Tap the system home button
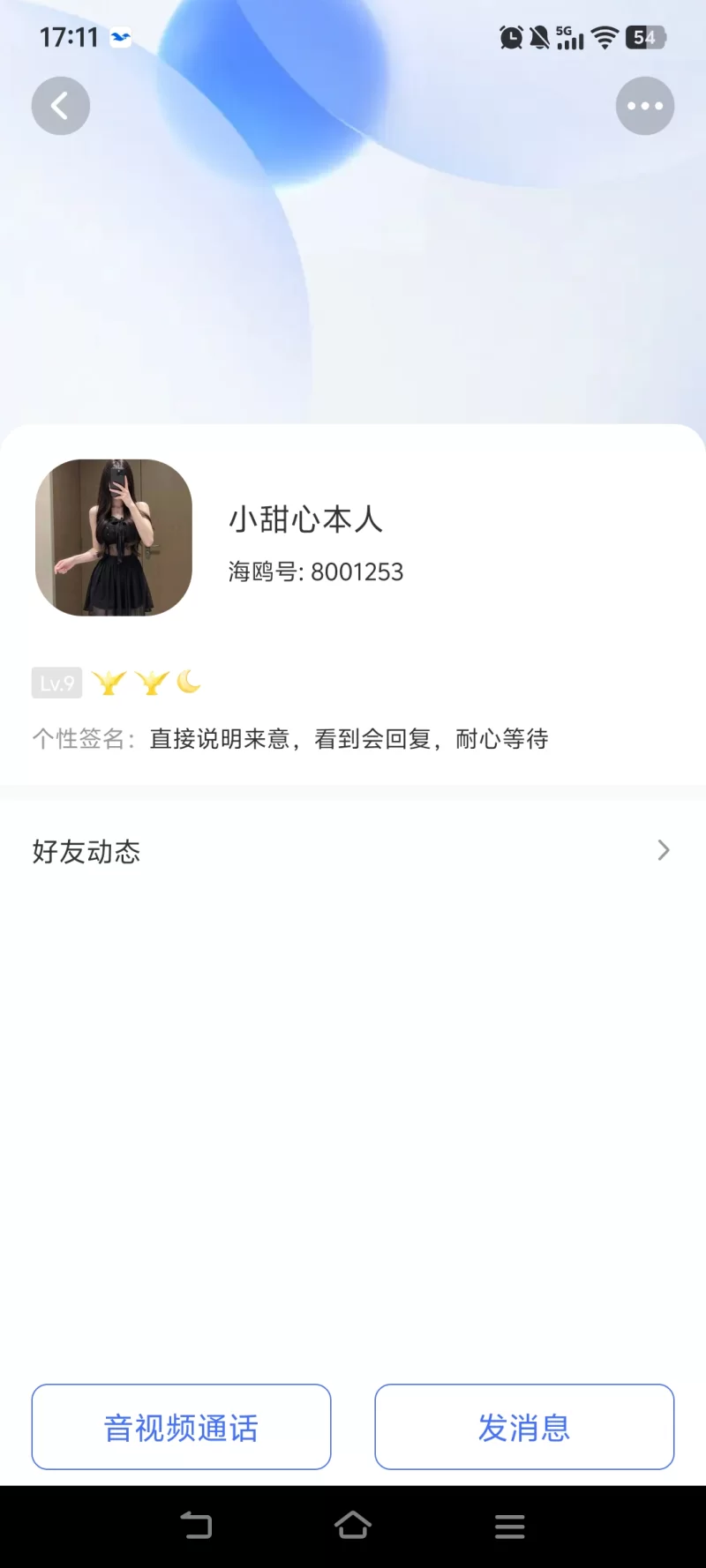The width and height of the screenshot is (706, 1568). (x=353, y=1526)
